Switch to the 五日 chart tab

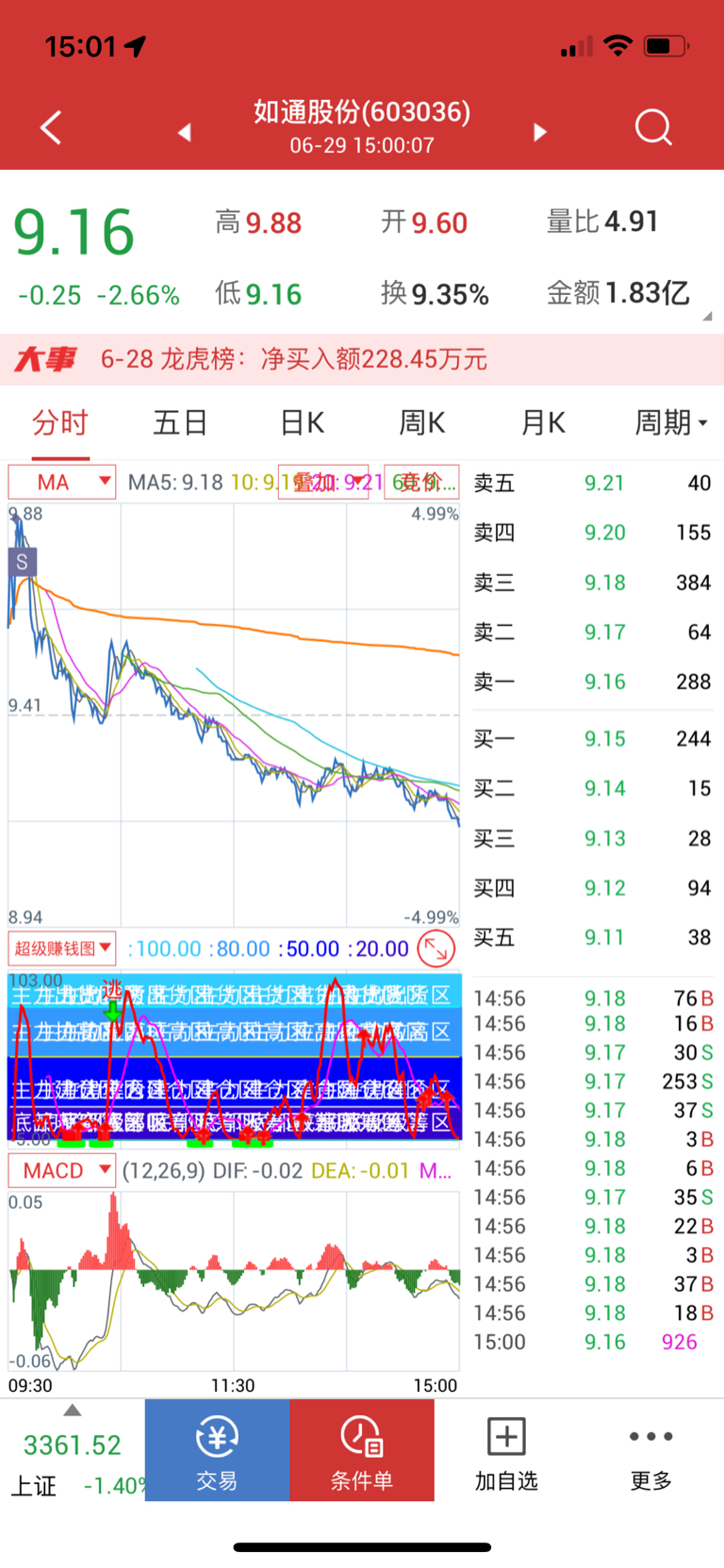(180, 422)
